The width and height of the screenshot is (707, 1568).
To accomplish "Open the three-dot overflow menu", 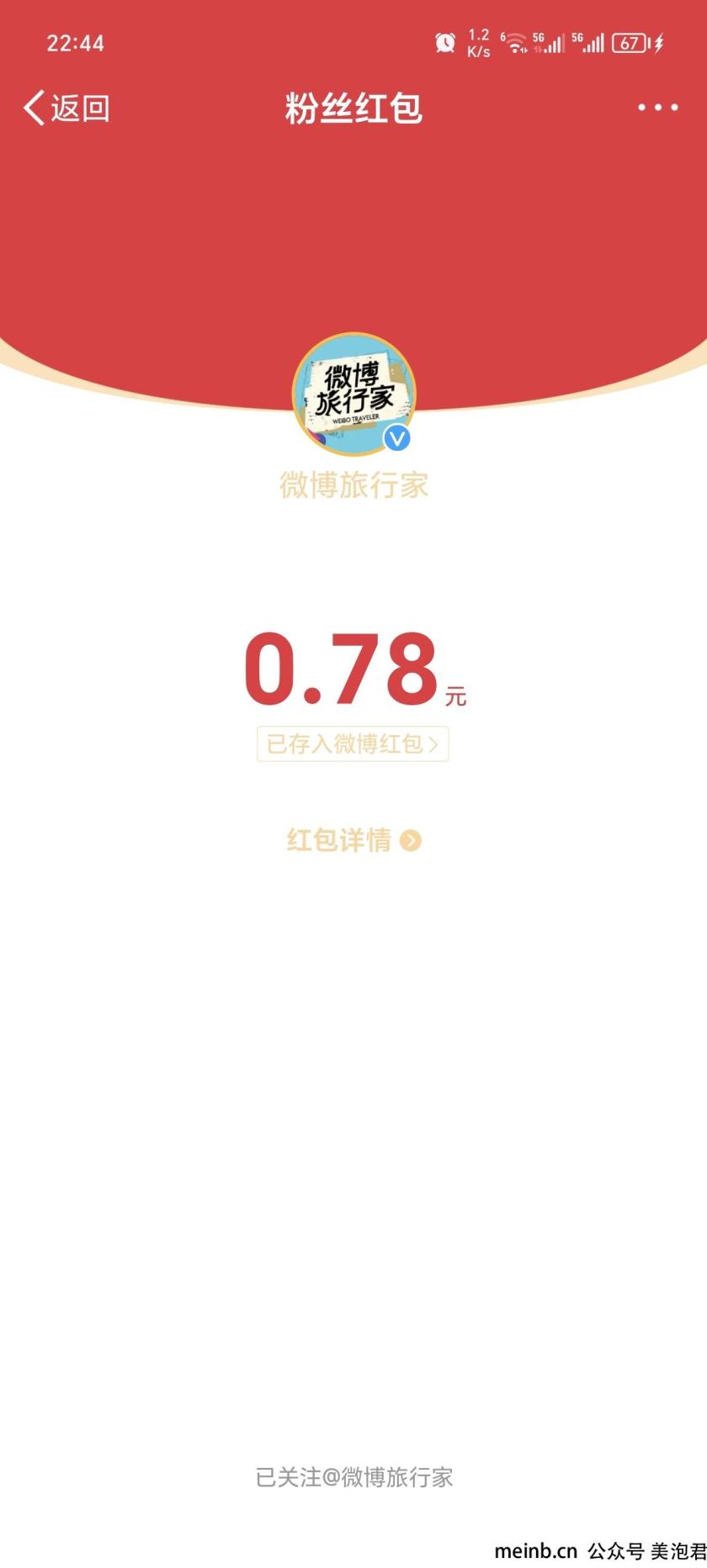I will pyautogui.click(x=657, y=108).
